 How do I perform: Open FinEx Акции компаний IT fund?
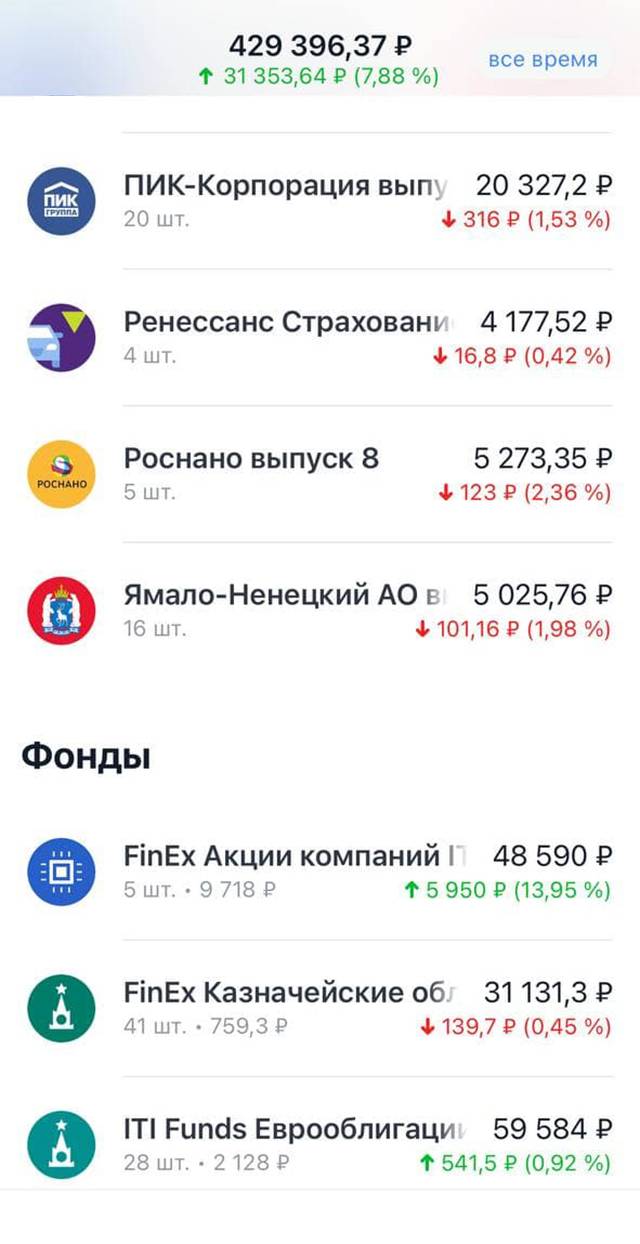point(320,872)
